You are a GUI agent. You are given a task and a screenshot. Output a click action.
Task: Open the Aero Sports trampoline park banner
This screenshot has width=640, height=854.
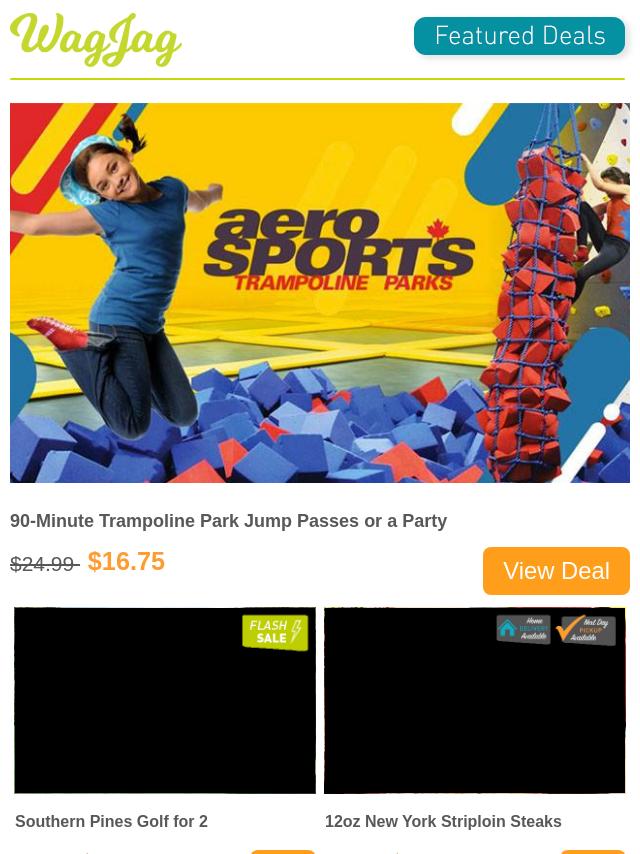[x=320, y=292]
